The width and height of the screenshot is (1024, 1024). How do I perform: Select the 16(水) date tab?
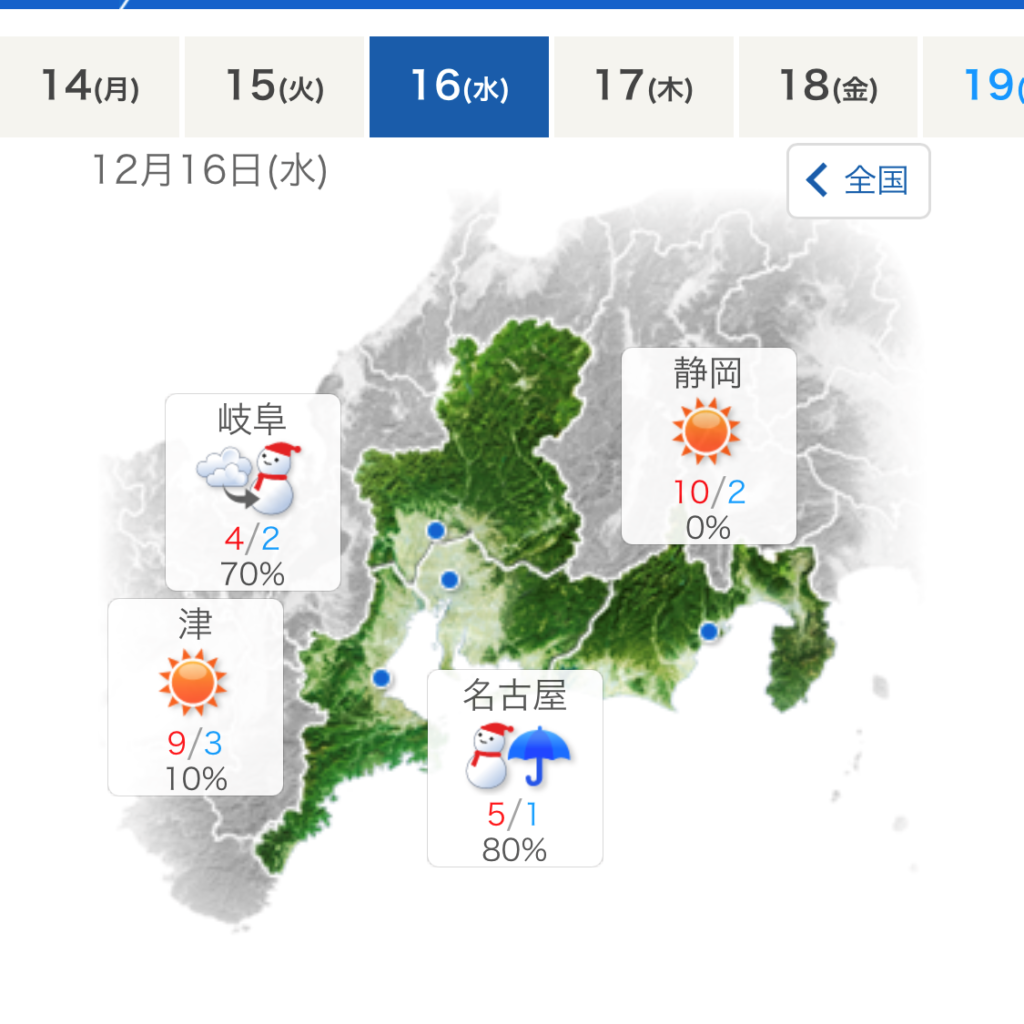click(x=459, y=87)
